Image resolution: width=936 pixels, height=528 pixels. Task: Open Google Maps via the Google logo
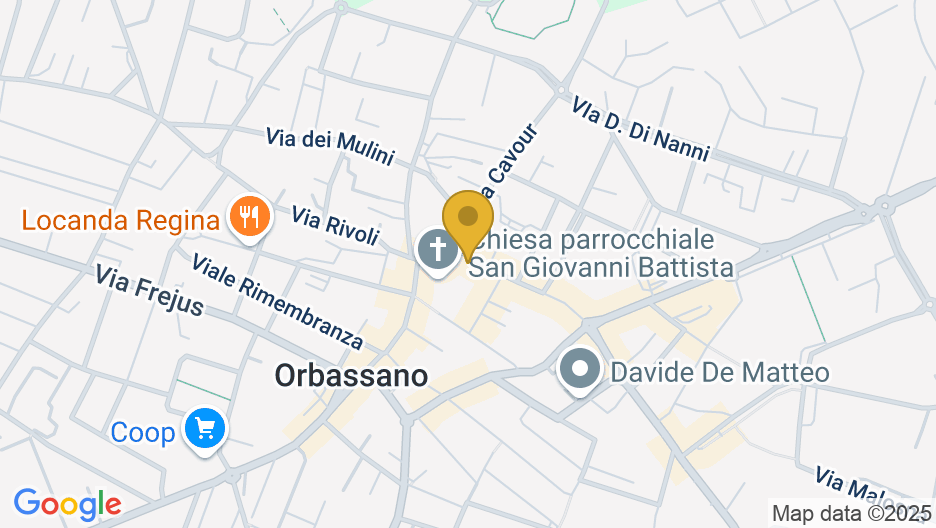67,504
